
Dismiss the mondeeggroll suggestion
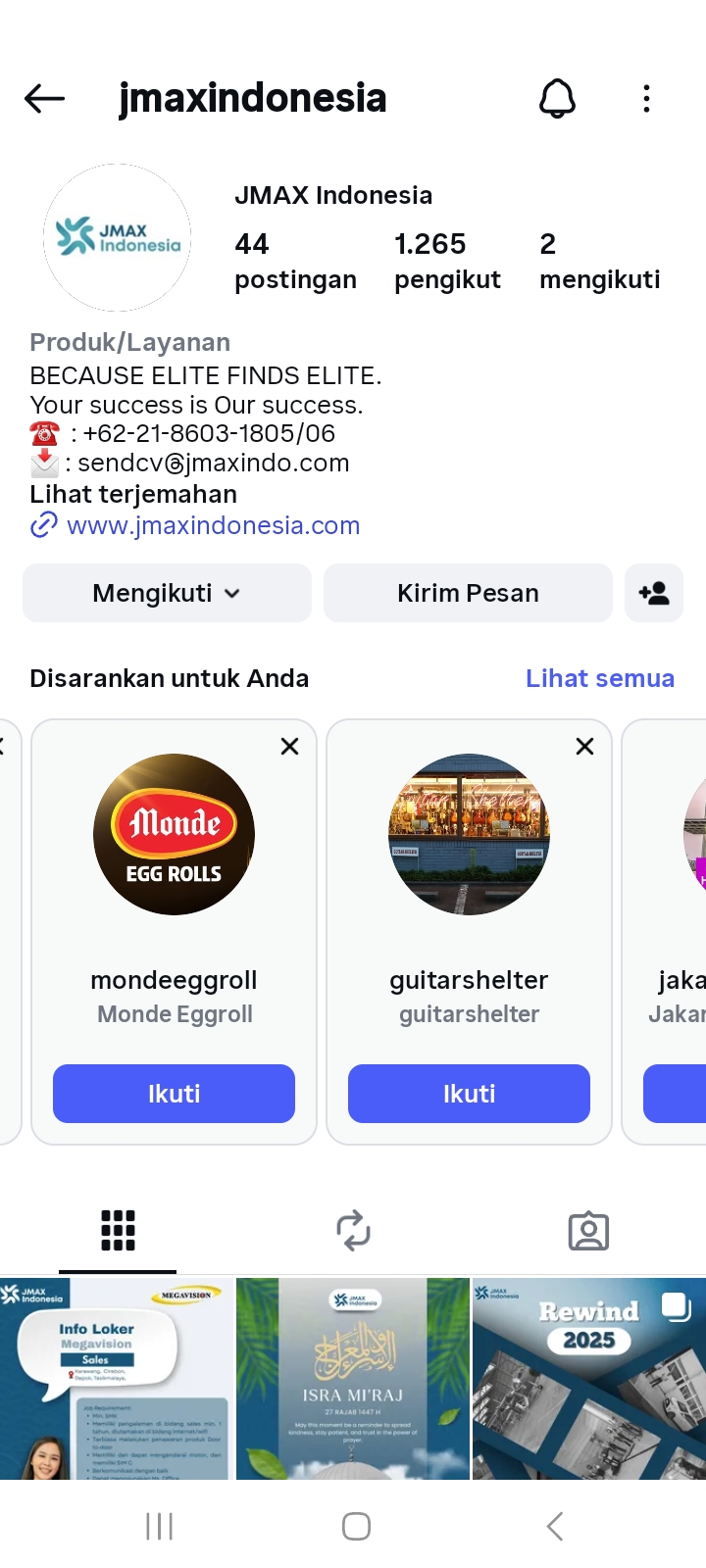289,747
